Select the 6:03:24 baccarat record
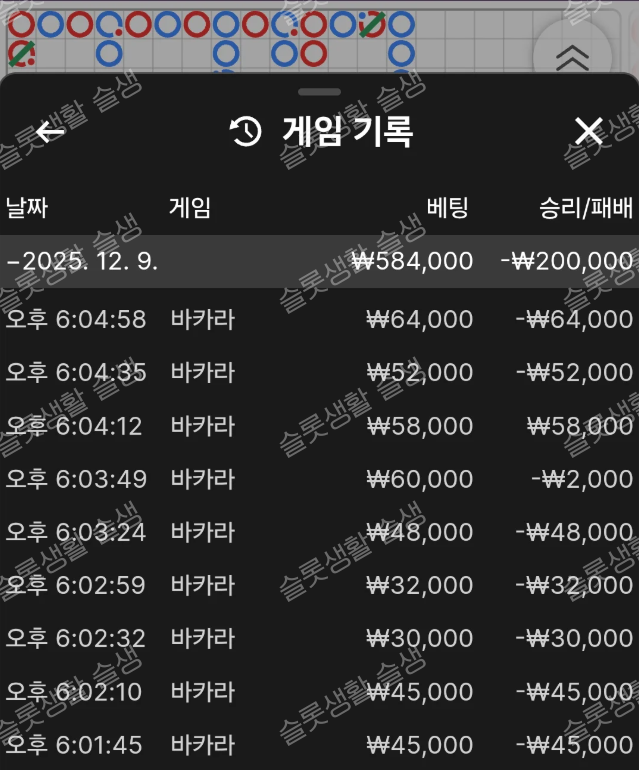Image resolution: width=639 pixels, height=770 pixels. 319,532
